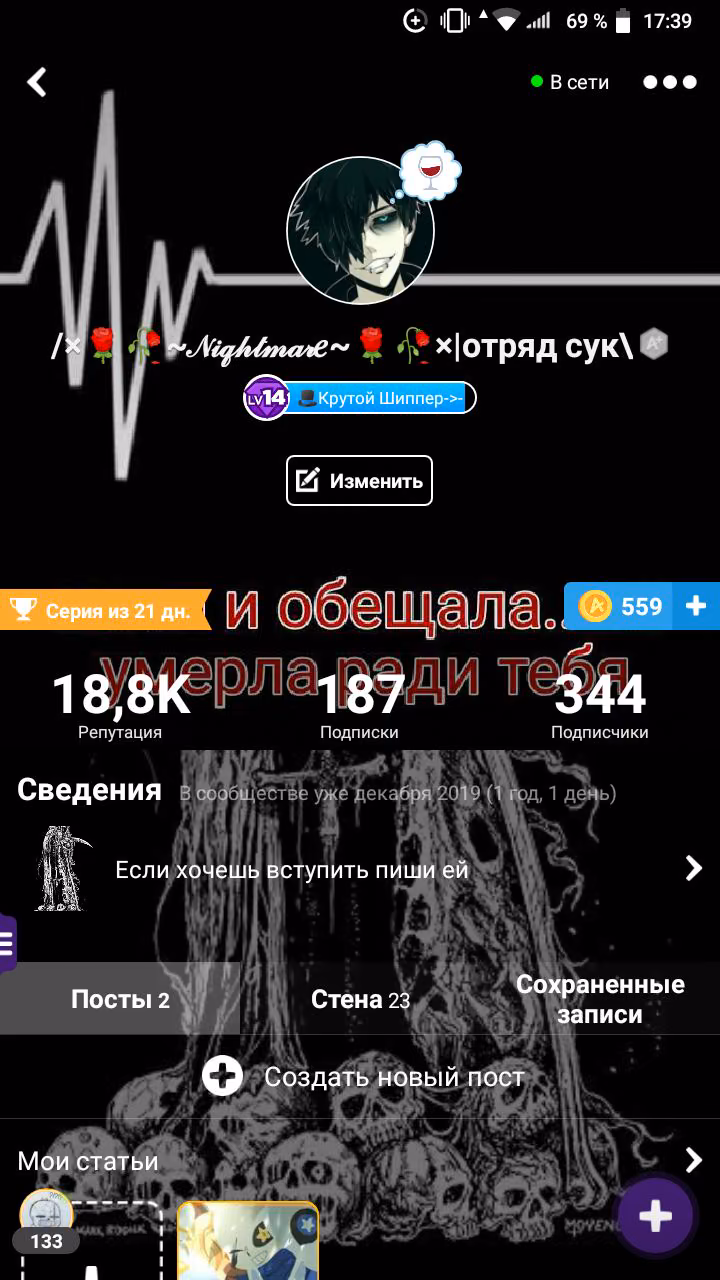Open the three-dot overflow menu

669,82
